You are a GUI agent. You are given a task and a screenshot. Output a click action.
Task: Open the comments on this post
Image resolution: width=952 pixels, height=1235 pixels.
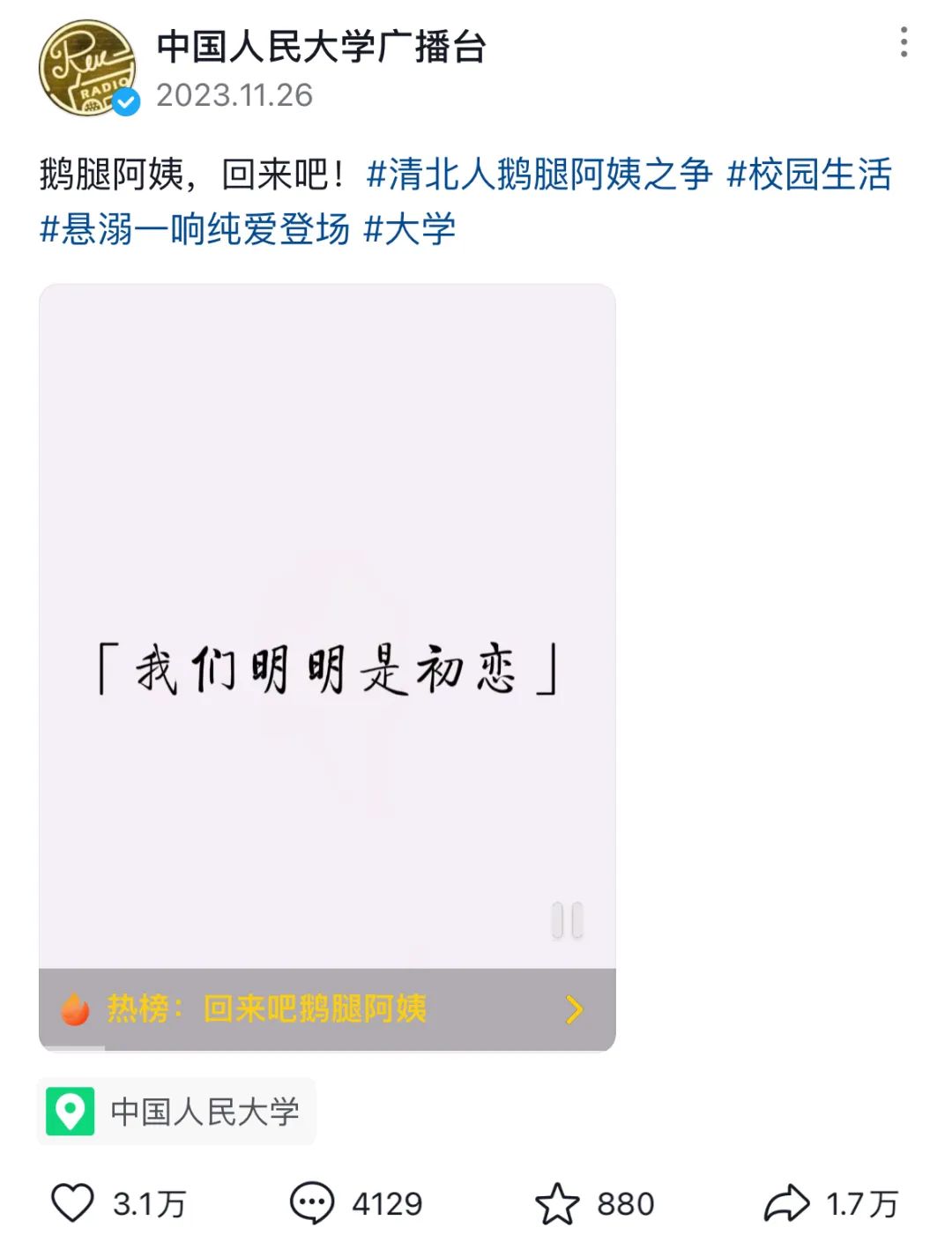312,1203
